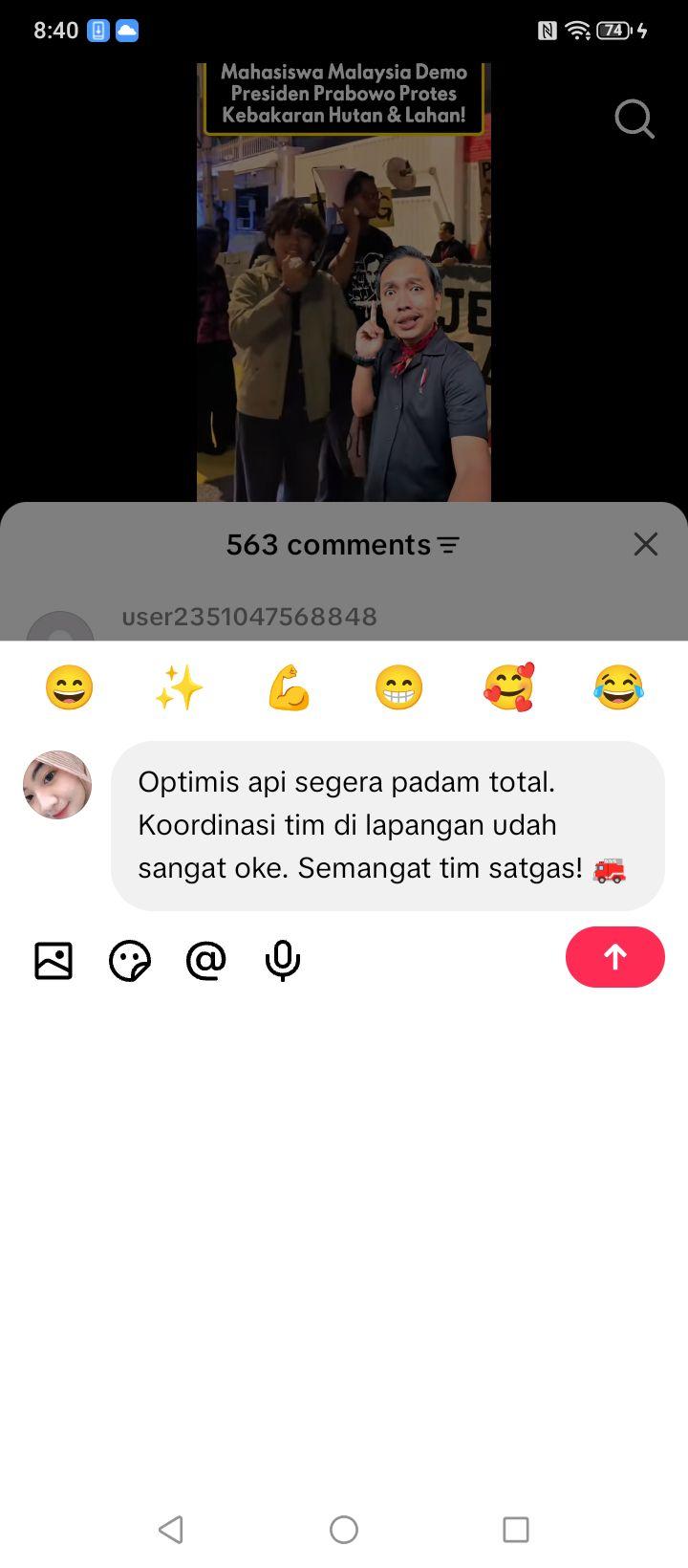Edit the comment text field
The image size is (688, 1568).
[388, 825]
